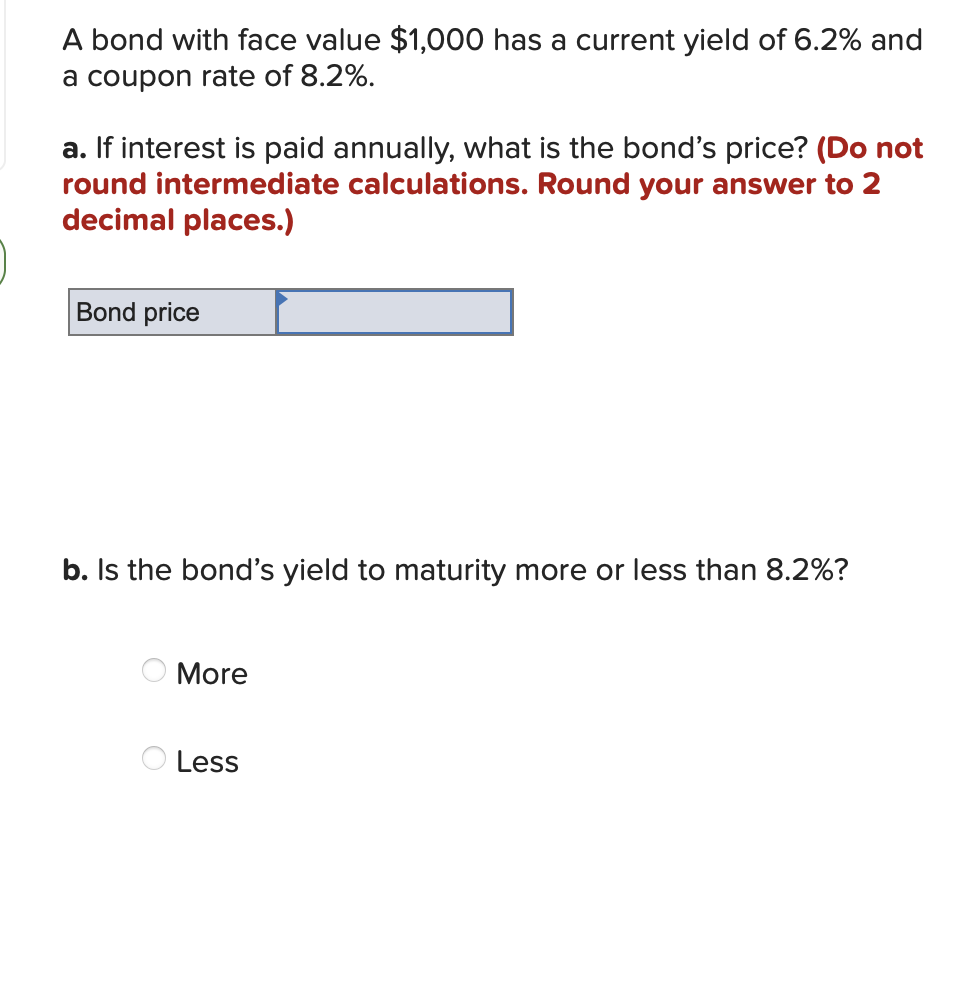
Task: Click the blue triangle marker on the answer field
Action: [x=281, y=297]
